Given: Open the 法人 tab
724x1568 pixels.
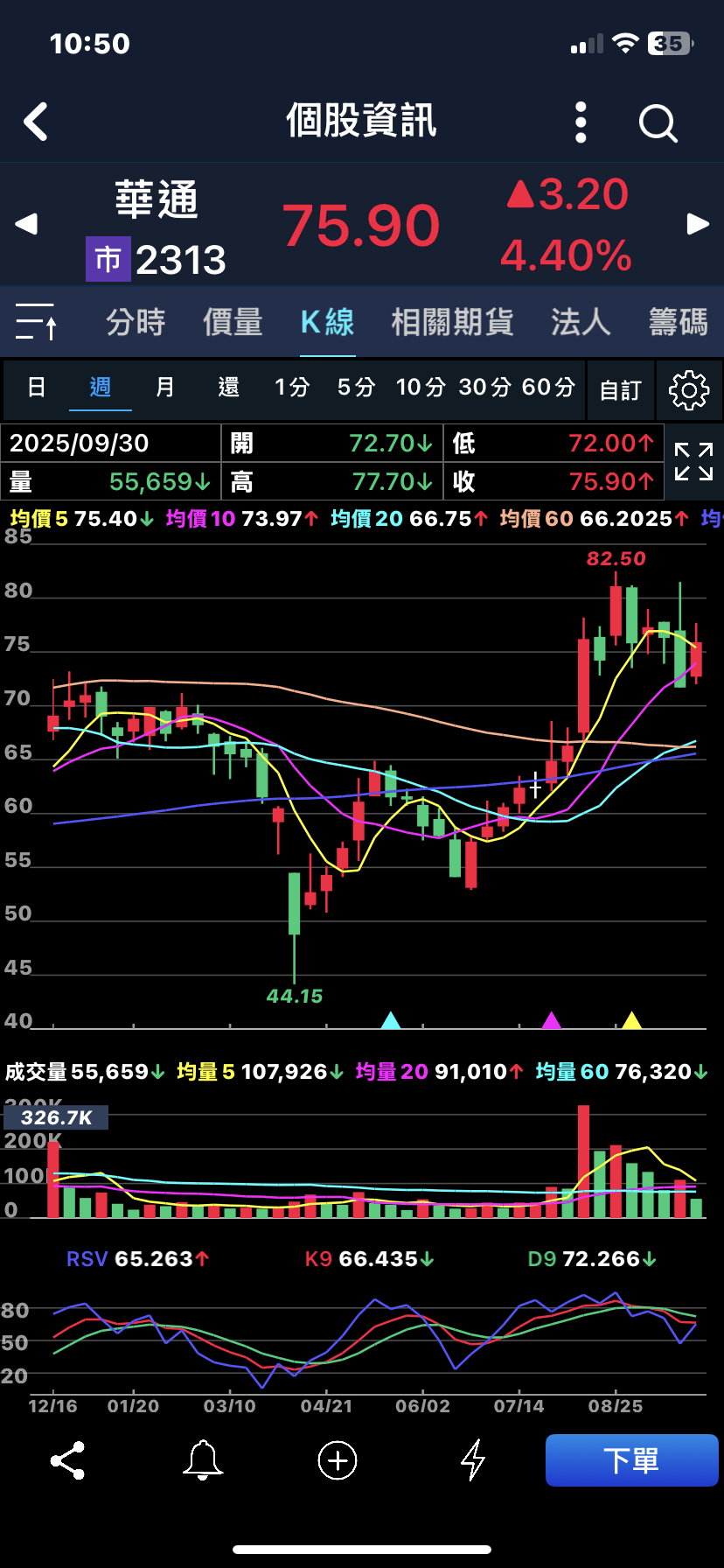Looking at the screenshot, I should tap(581, 323).
